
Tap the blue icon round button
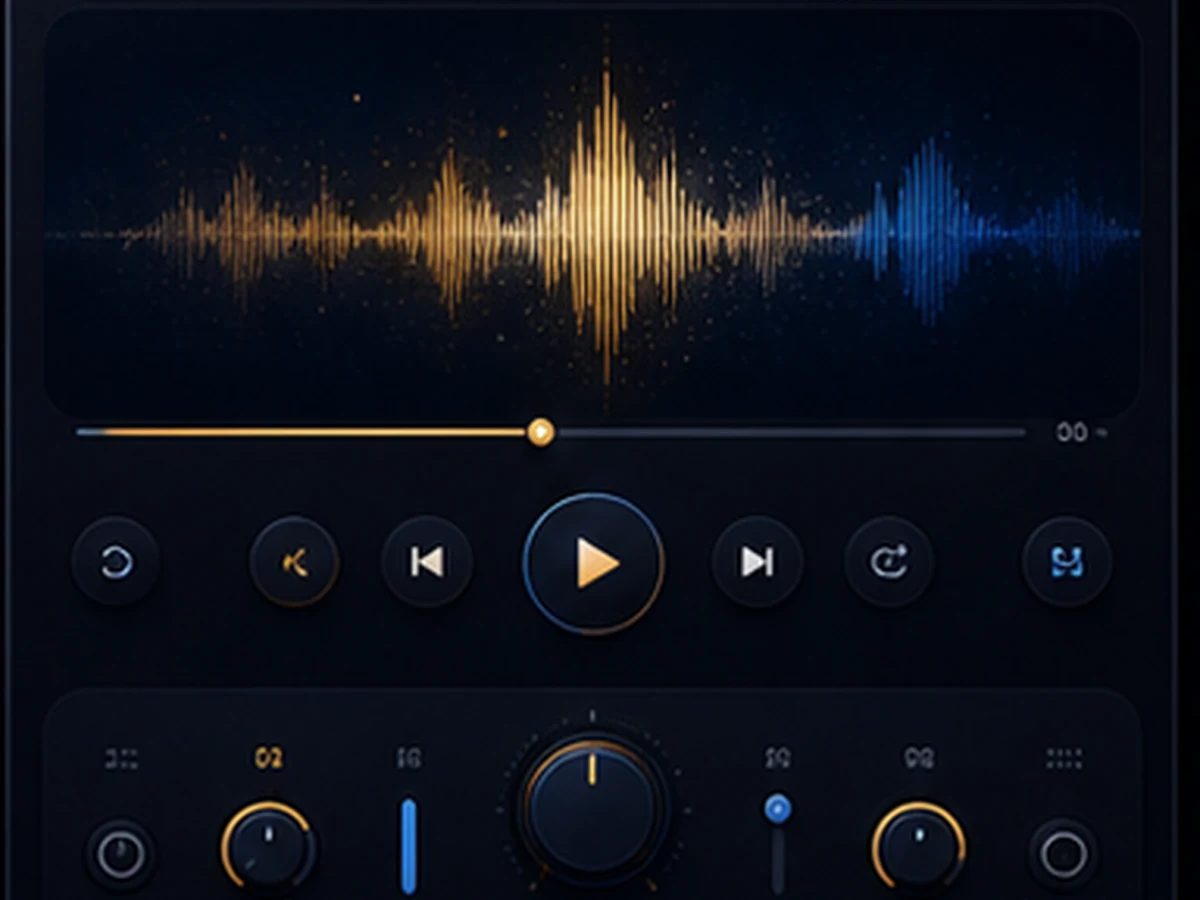(x=1068, y=562)
